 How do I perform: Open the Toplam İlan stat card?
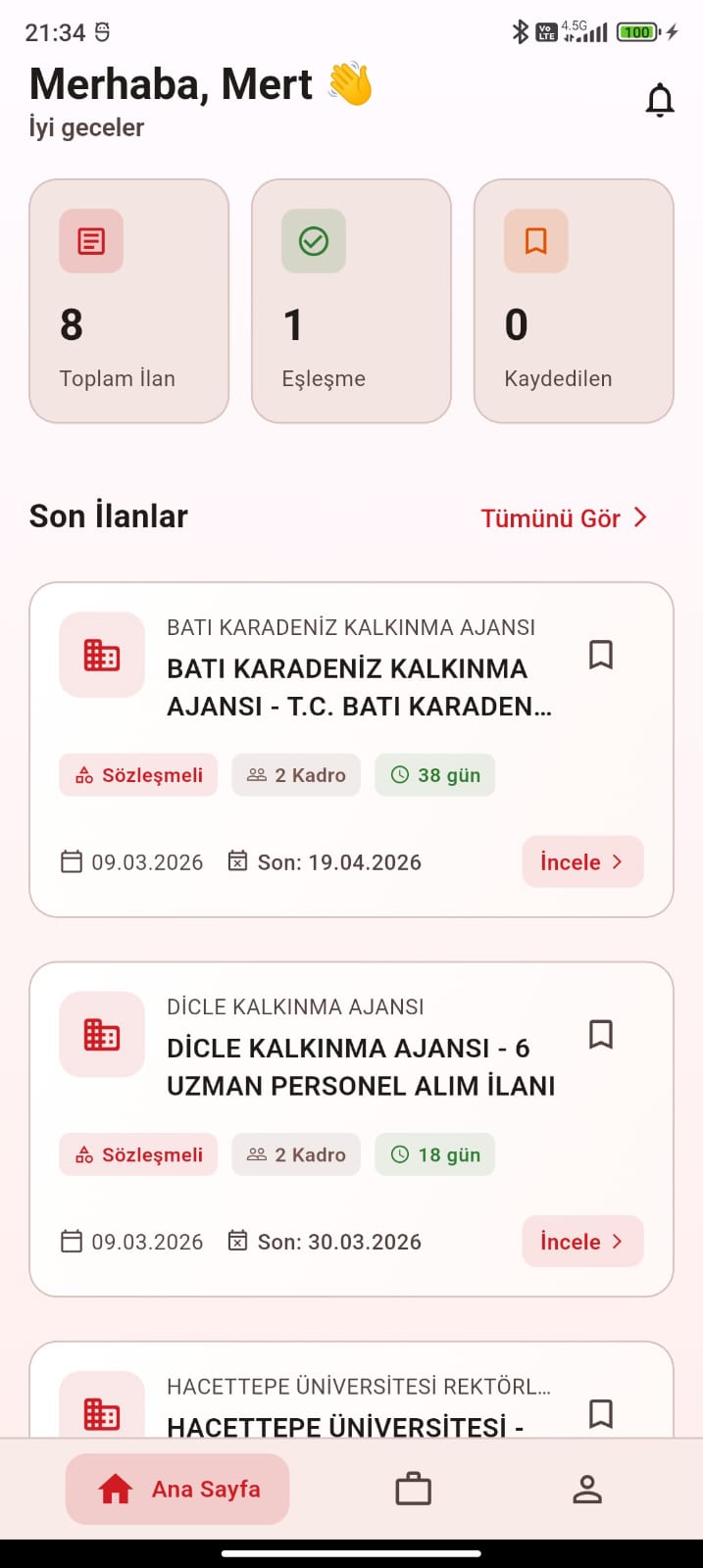tap(128, 301)
